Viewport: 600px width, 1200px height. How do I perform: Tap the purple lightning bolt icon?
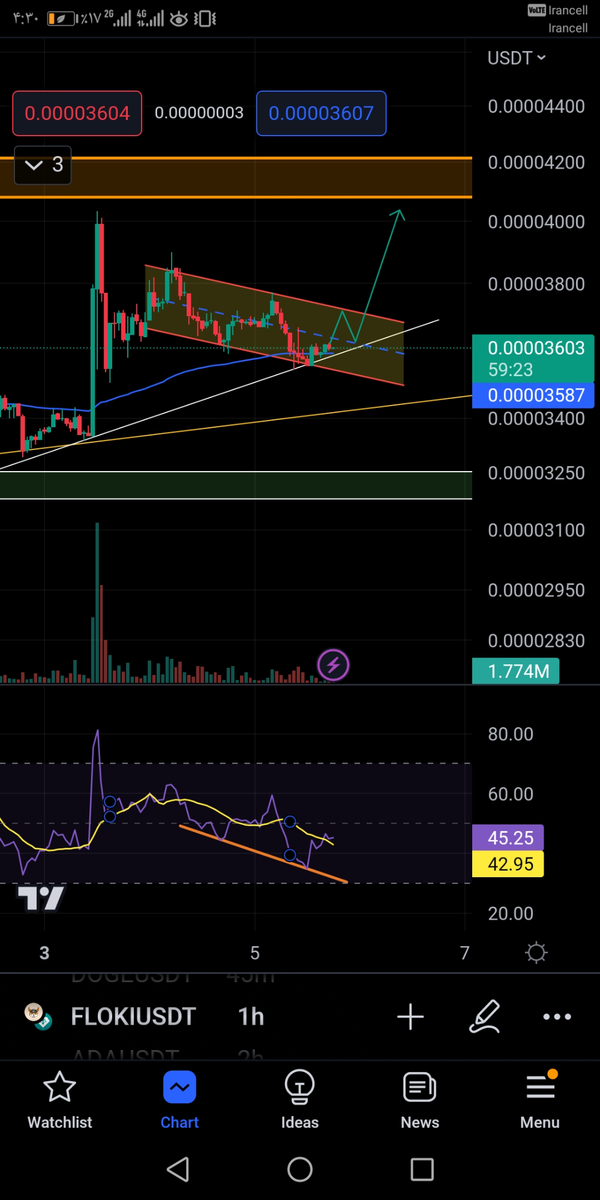pos(333,664)
